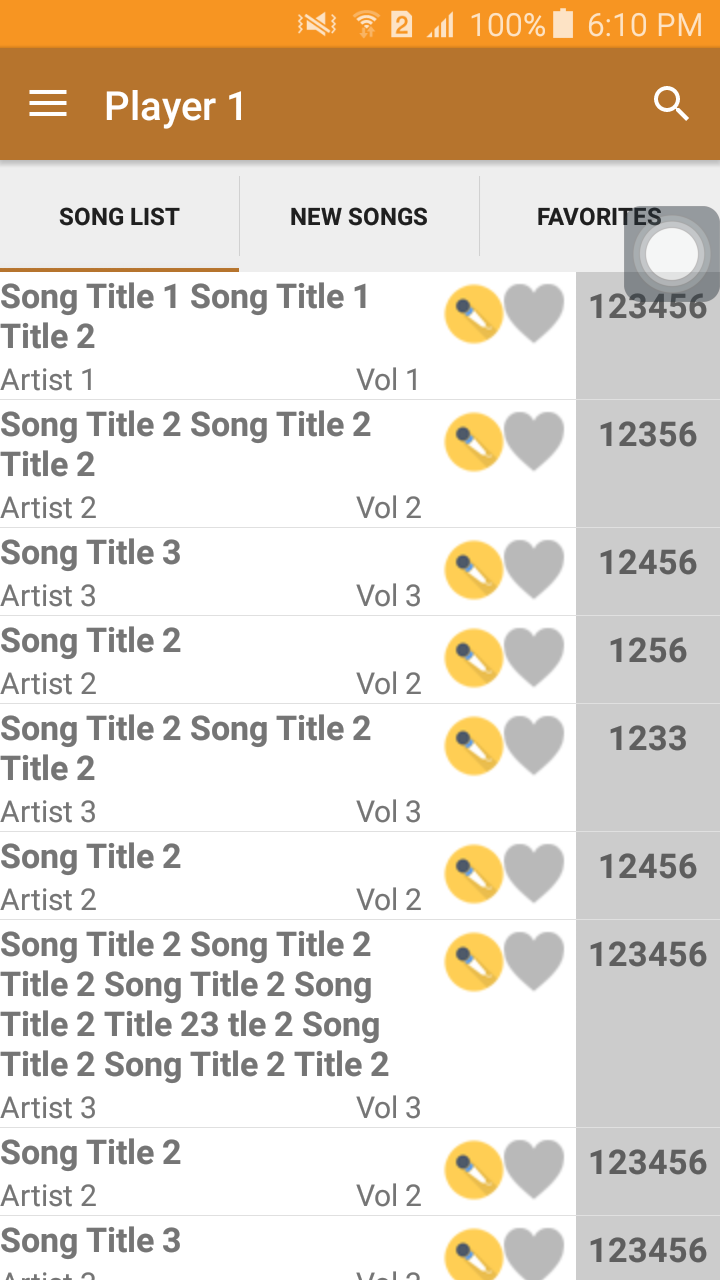Favorite the song numbered 12356
This screenshot has width=720, height=1280.
[534, 440]
